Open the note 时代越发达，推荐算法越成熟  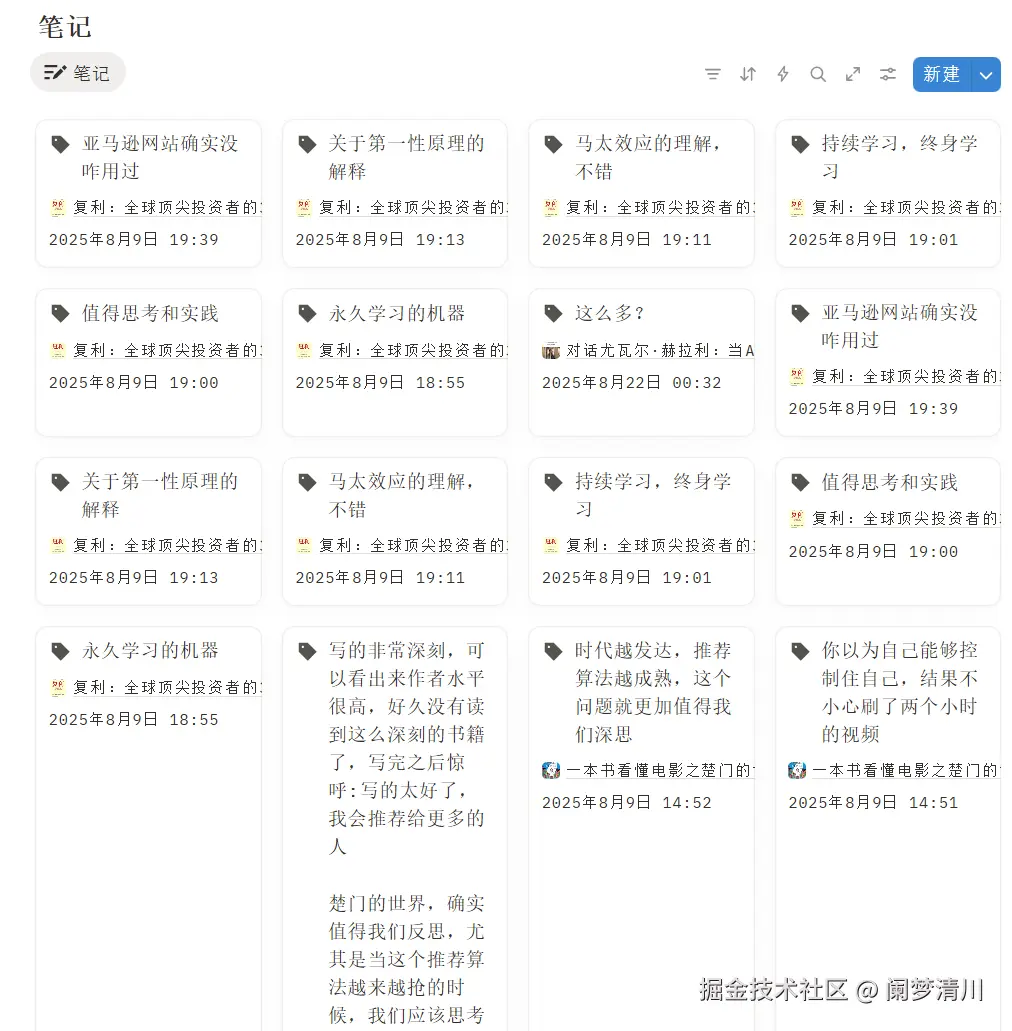[x=653, y=692]
